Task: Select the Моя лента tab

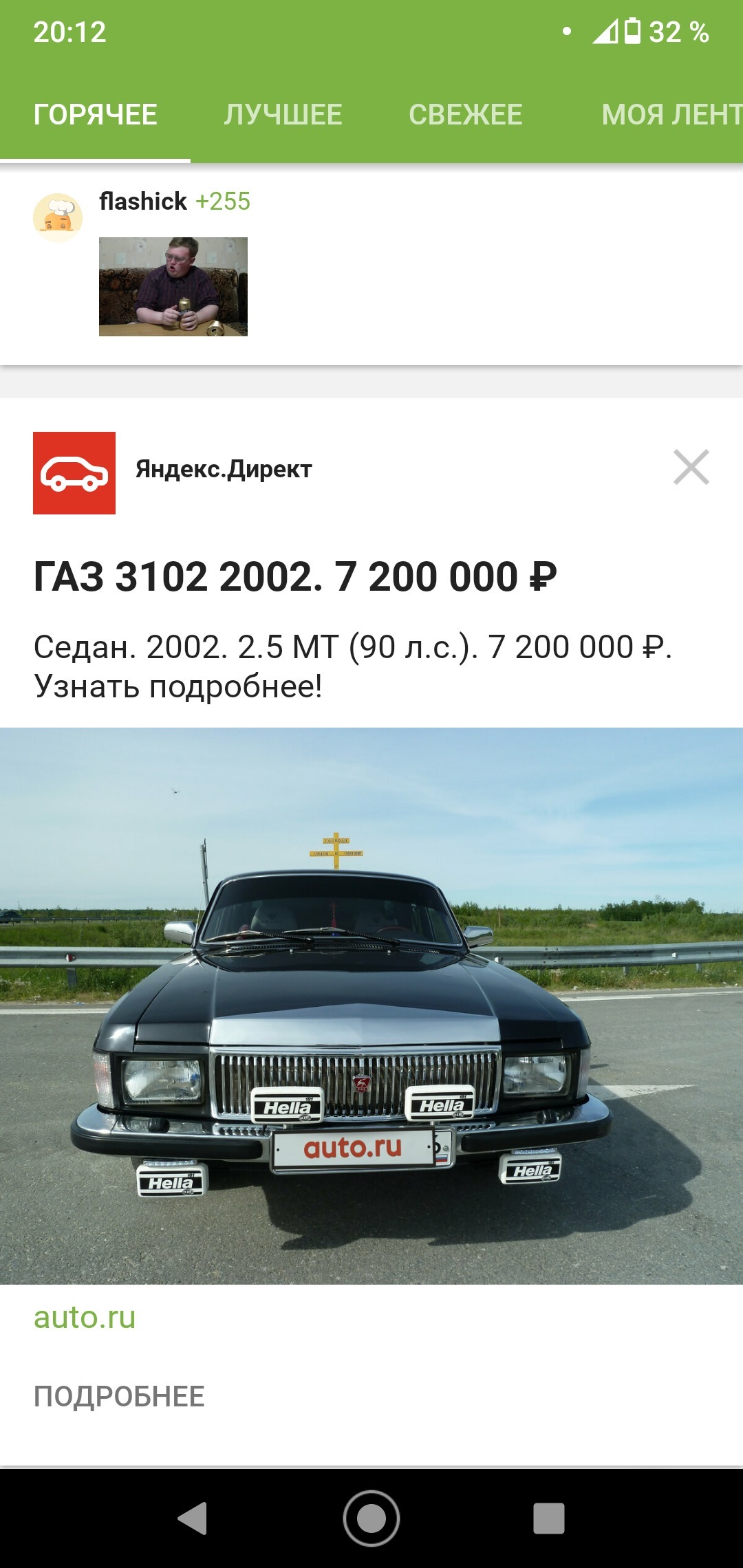Action: click(671, 115)
